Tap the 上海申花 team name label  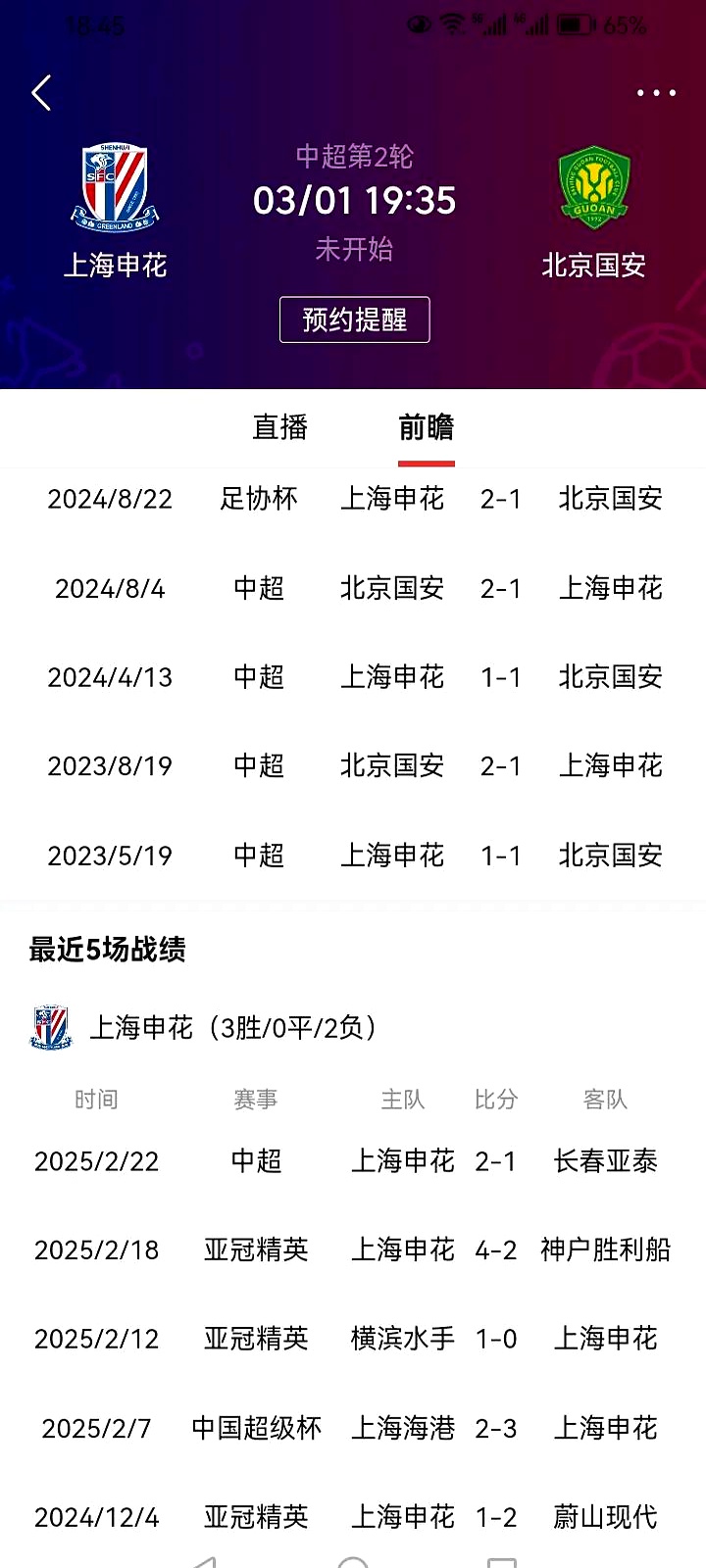pyautogui.click(x=116, y=263)
